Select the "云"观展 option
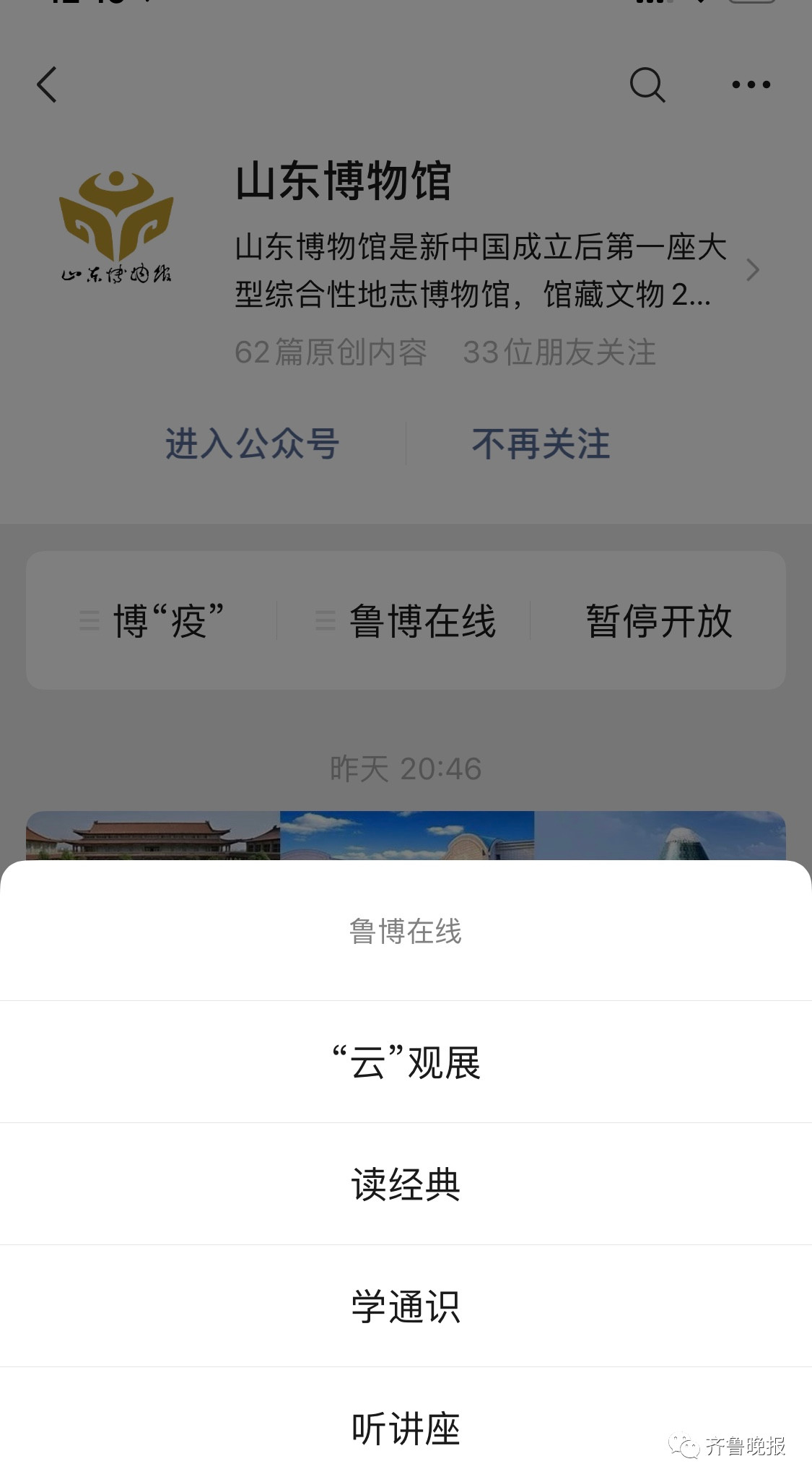Image resolution: width=812 pixels, height=1482 pixels. coord(406,1062)
